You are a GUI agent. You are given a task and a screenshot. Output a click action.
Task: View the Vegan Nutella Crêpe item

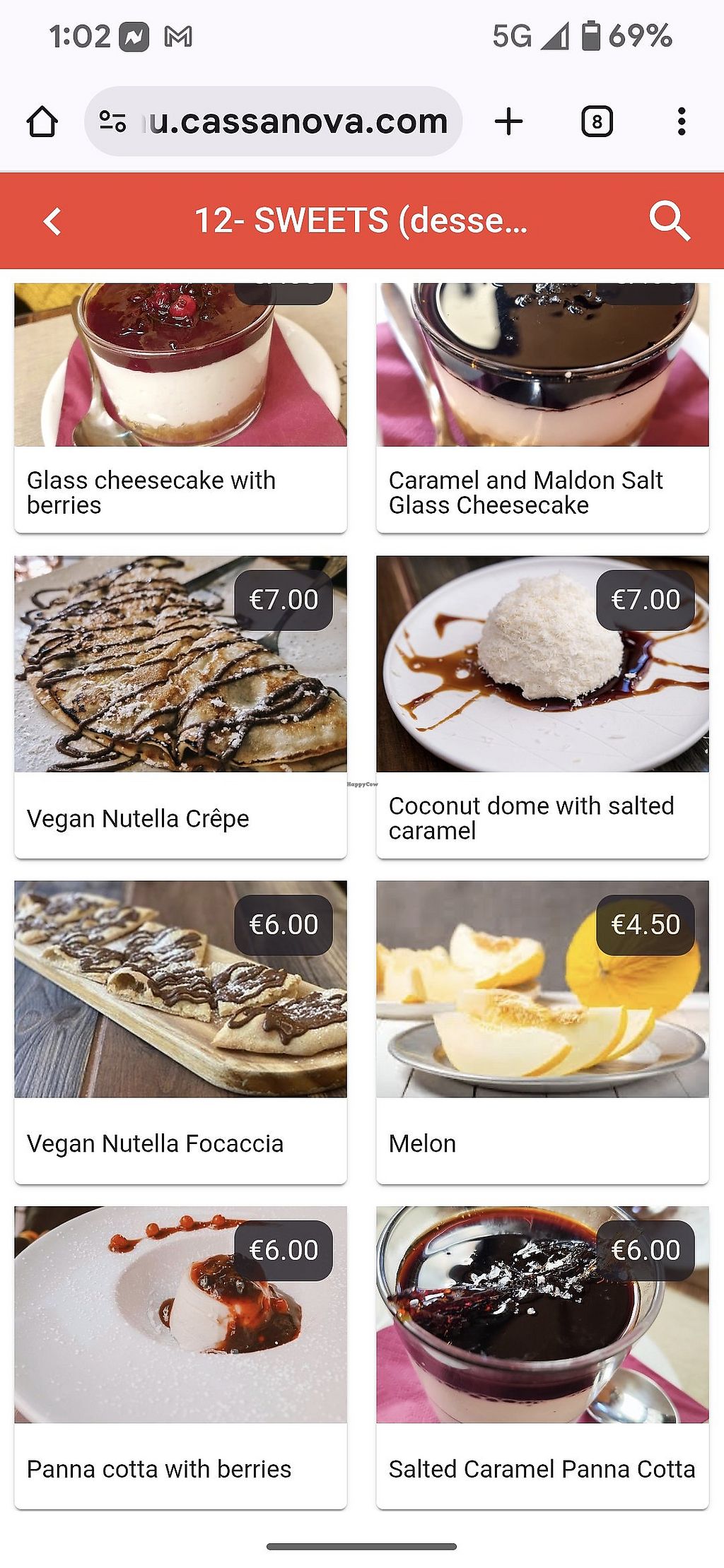coord(180,707)
